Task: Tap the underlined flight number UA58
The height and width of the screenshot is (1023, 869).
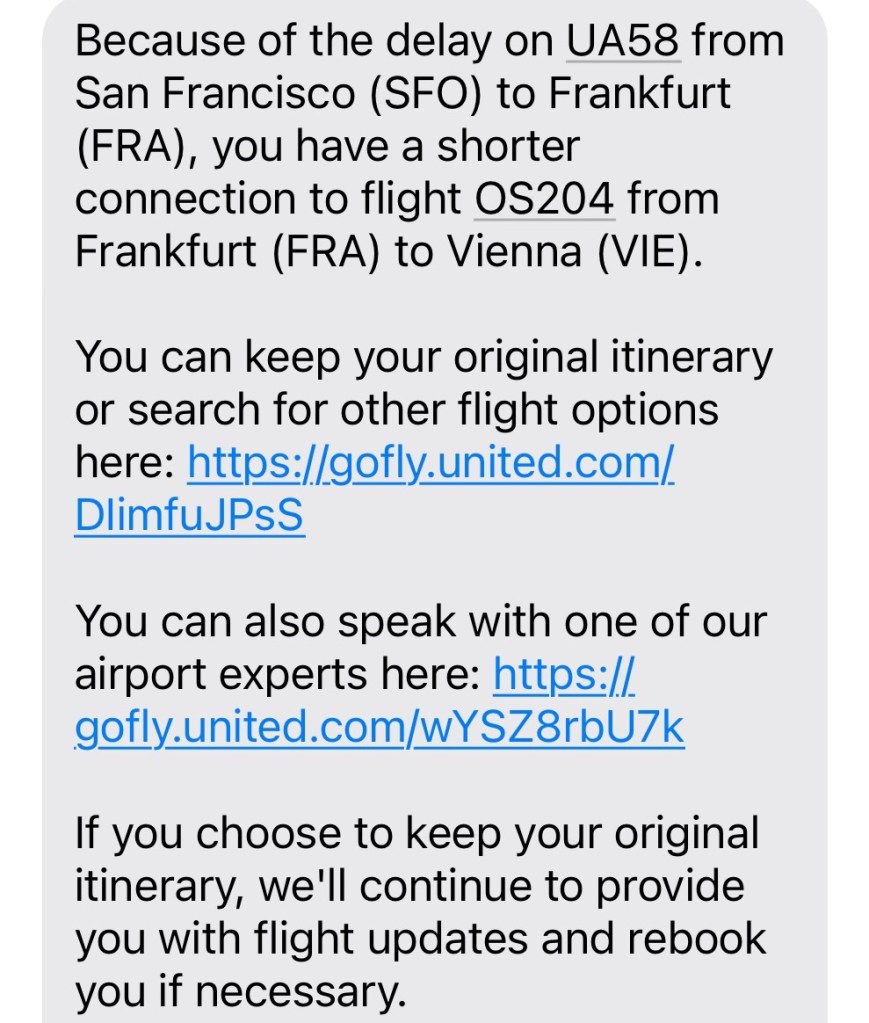Action: tap(623, 41)
